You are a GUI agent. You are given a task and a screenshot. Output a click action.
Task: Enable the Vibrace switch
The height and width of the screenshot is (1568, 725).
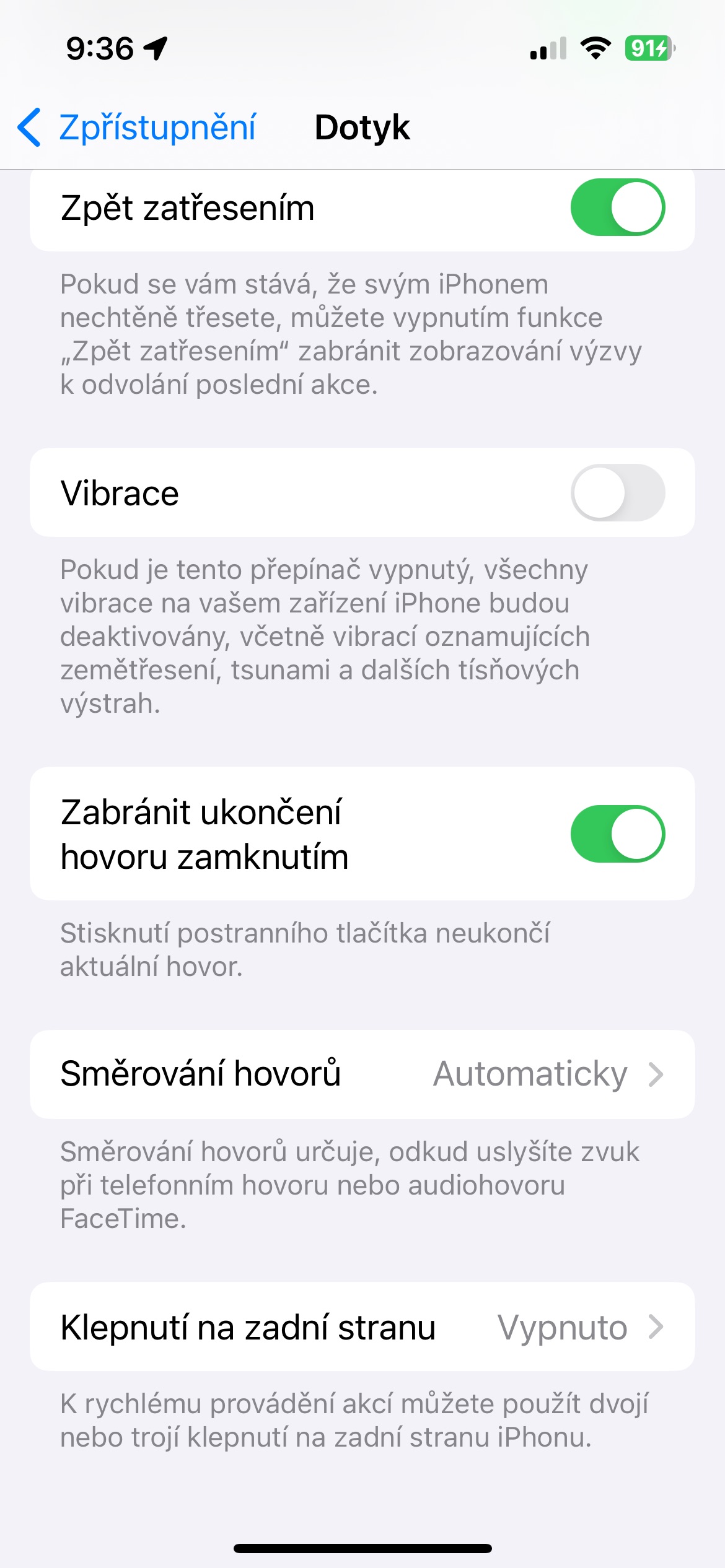(x=618, y=492)
